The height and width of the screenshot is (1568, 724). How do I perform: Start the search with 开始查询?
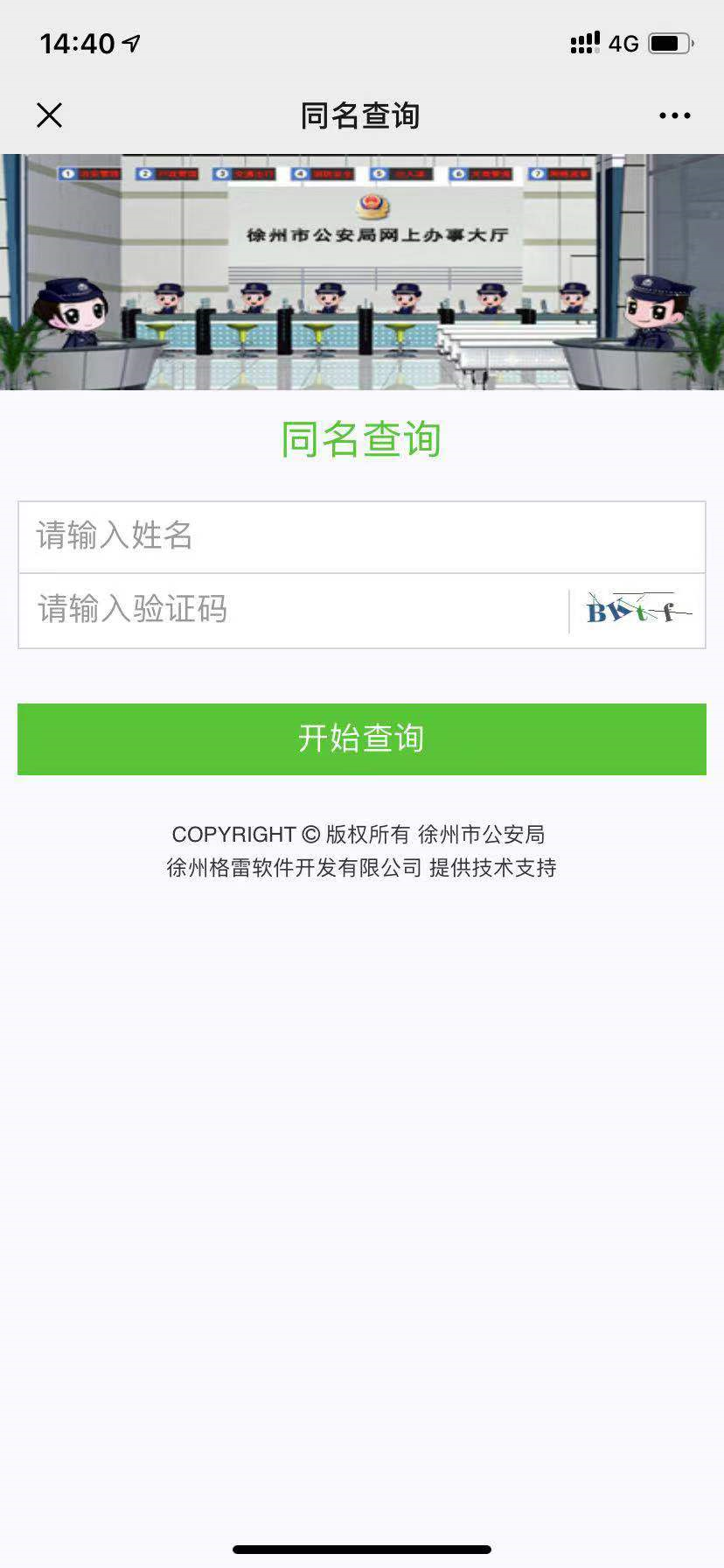[x=362, y=738]
